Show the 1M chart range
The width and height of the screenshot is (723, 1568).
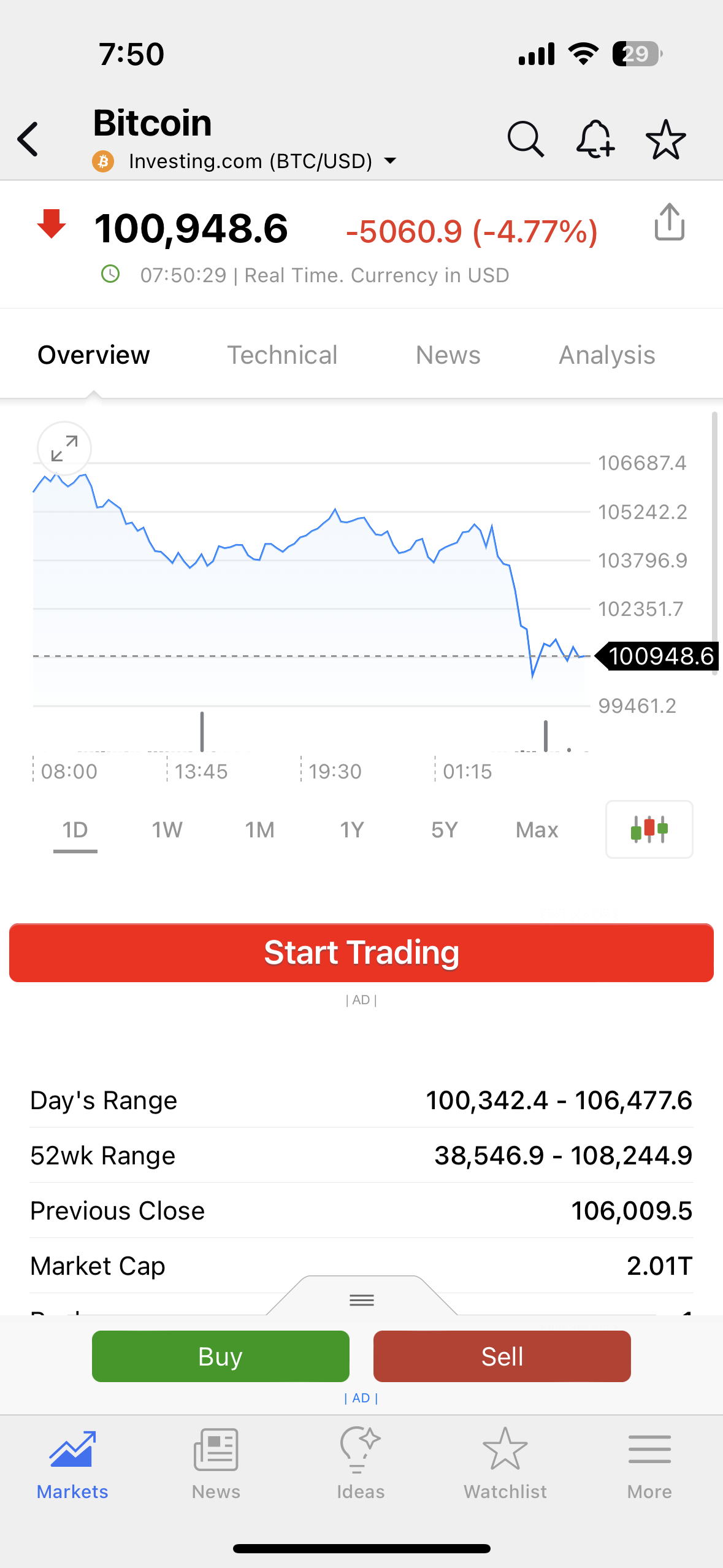click(259, 830)
